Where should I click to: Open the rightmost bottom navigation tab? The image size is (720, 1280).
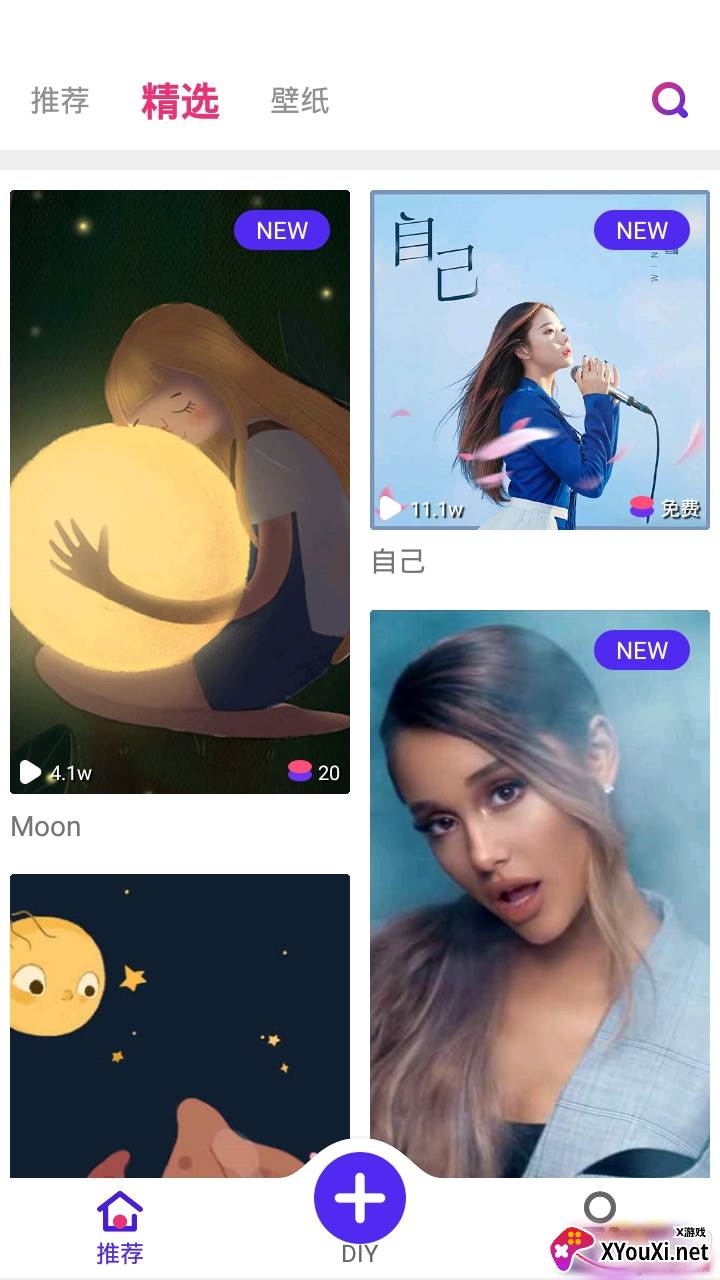(600, 1222)
